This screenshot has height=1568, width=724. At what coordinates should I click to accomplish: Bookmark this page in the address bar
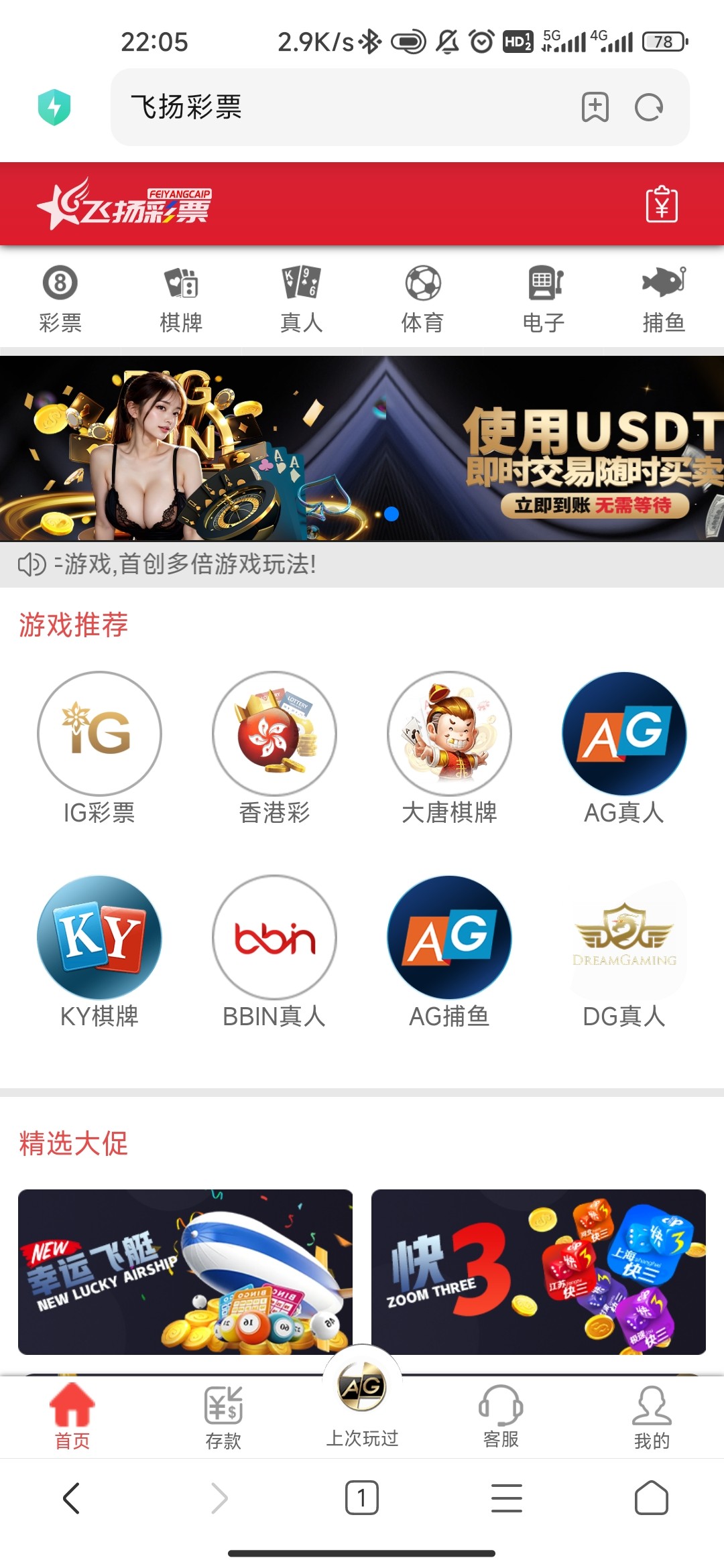point(595,107)
